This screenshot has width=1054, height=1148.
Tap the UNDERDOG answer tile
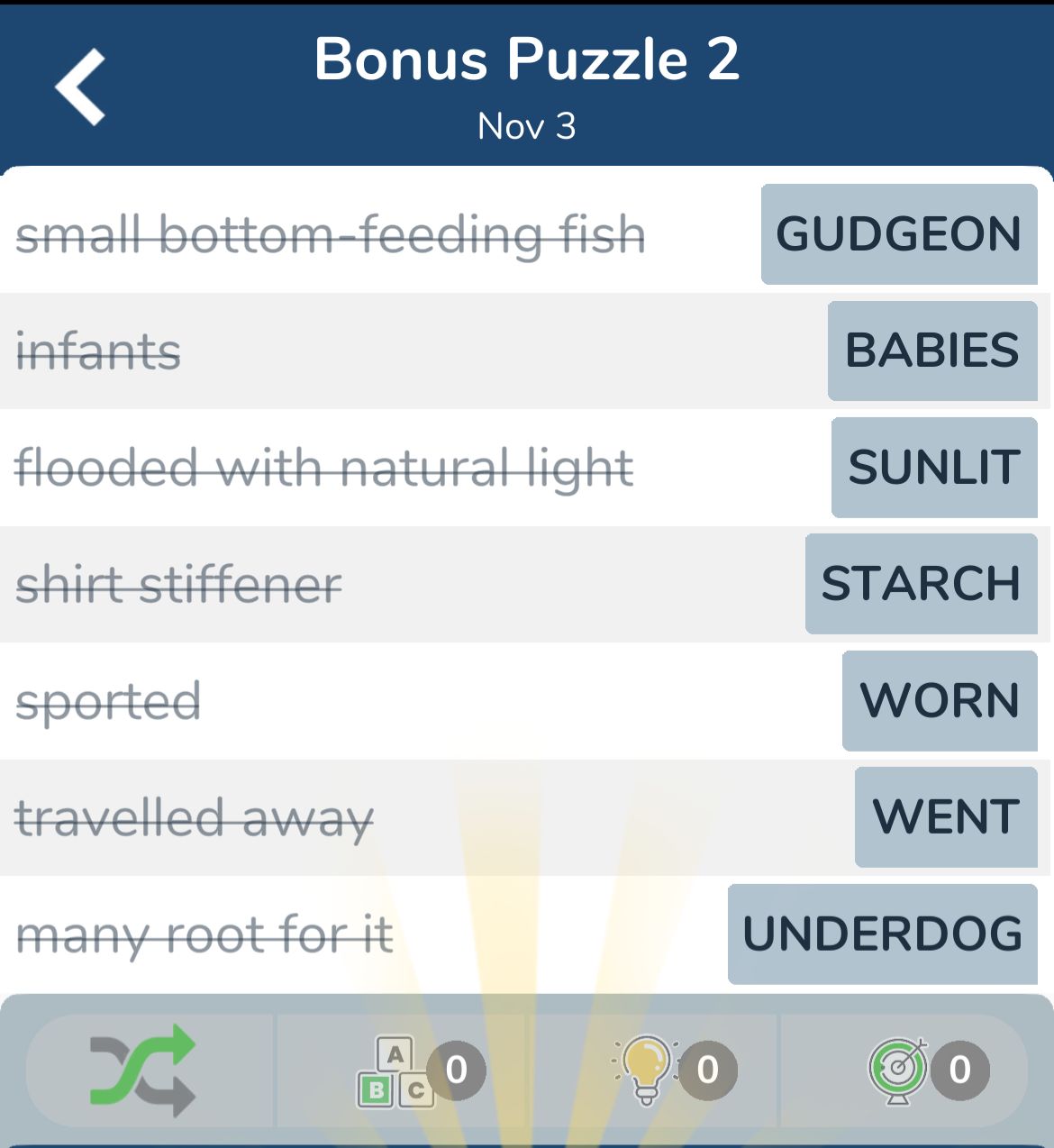point(882,934)
